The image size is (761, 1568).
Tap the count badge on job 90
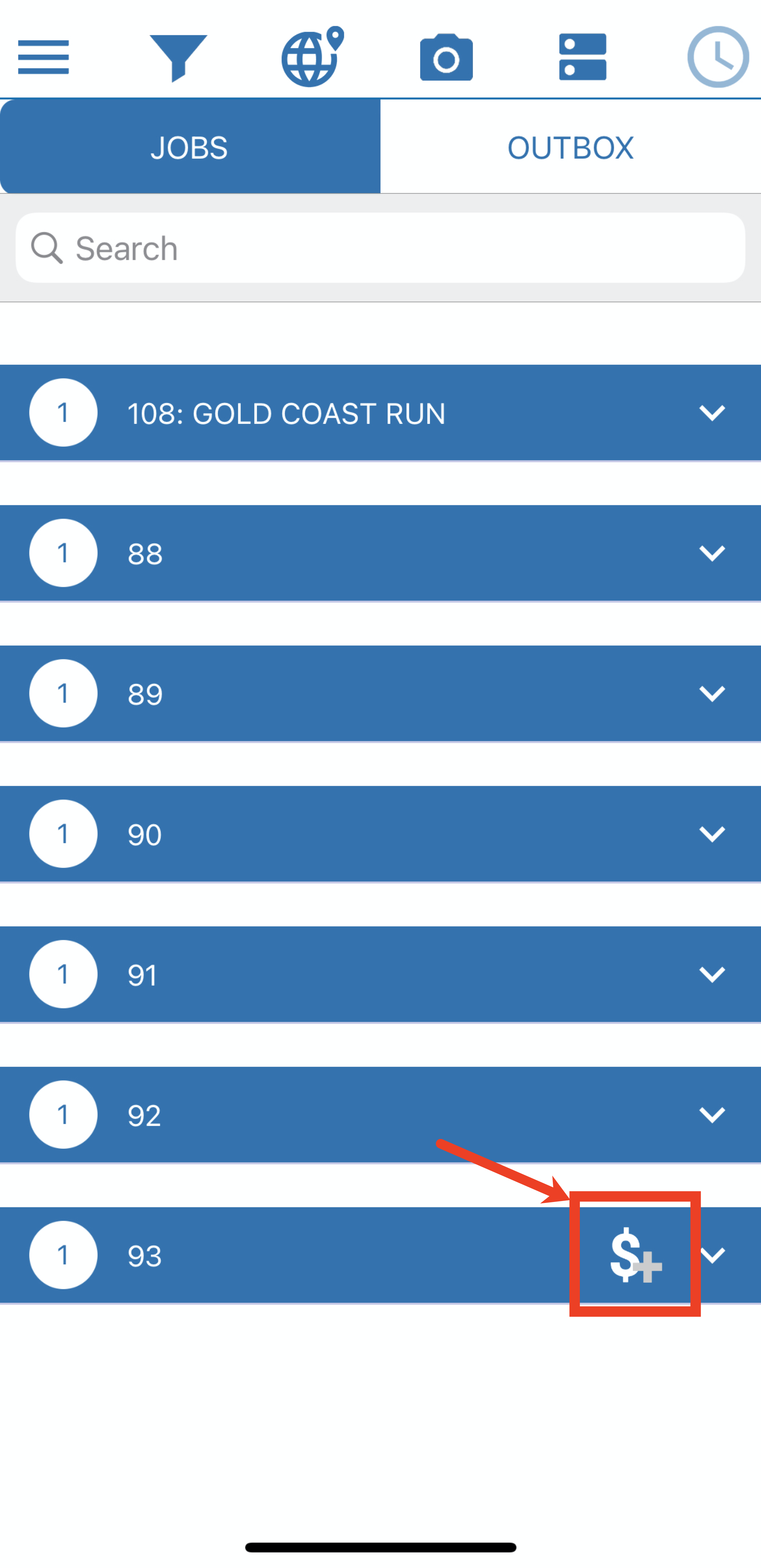point(63,834)
